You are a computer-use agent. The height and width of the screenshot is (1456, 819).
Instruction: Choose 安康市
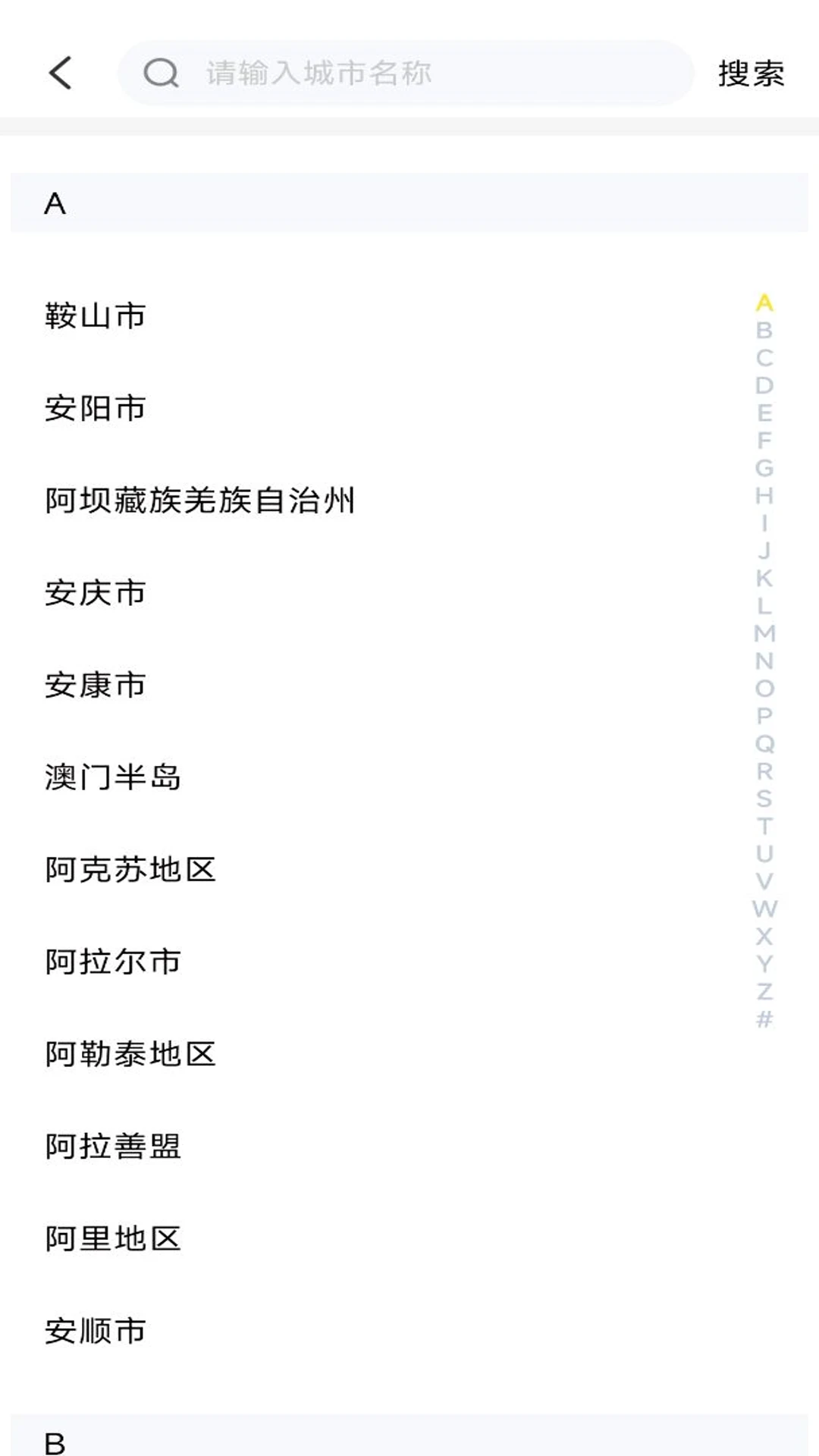(95, 685)
